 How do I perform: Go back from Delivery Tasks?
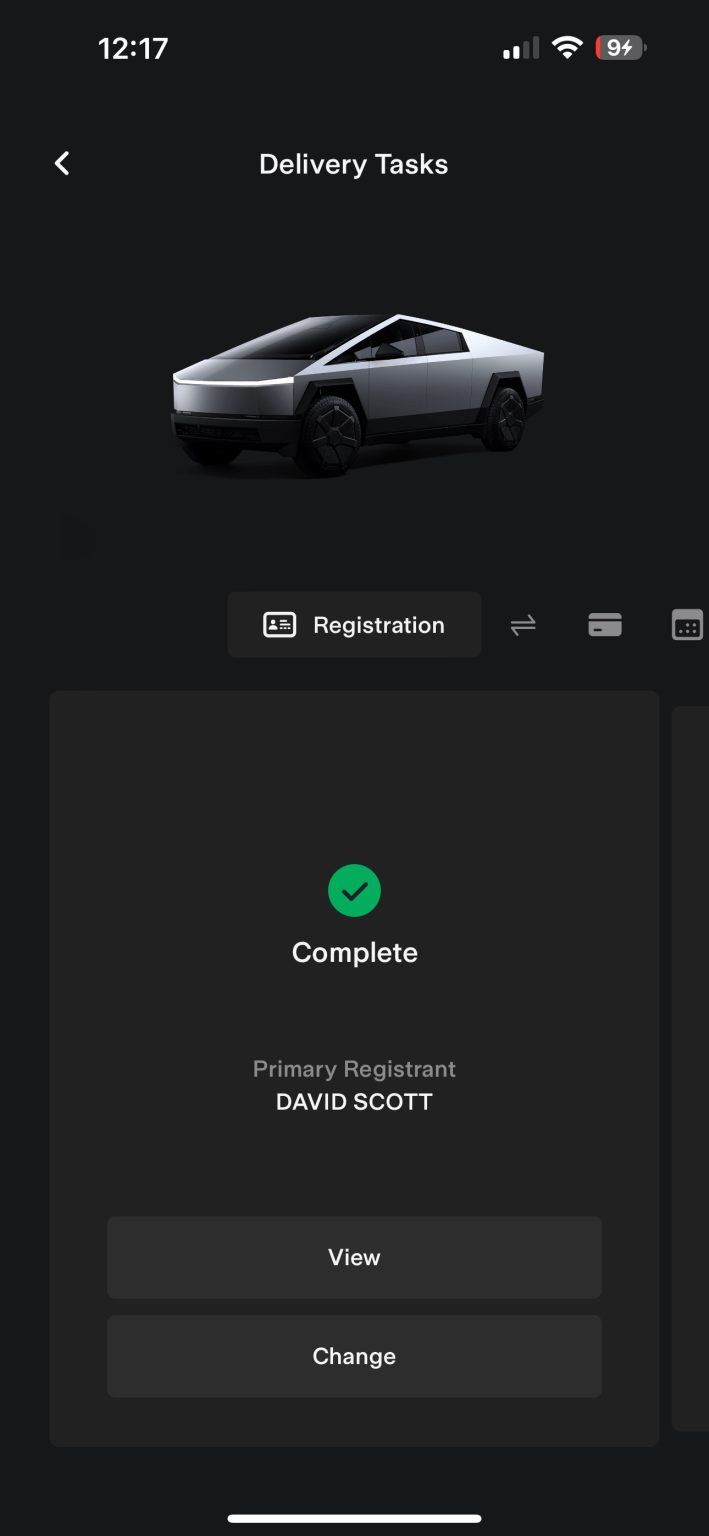pos(62,163)
